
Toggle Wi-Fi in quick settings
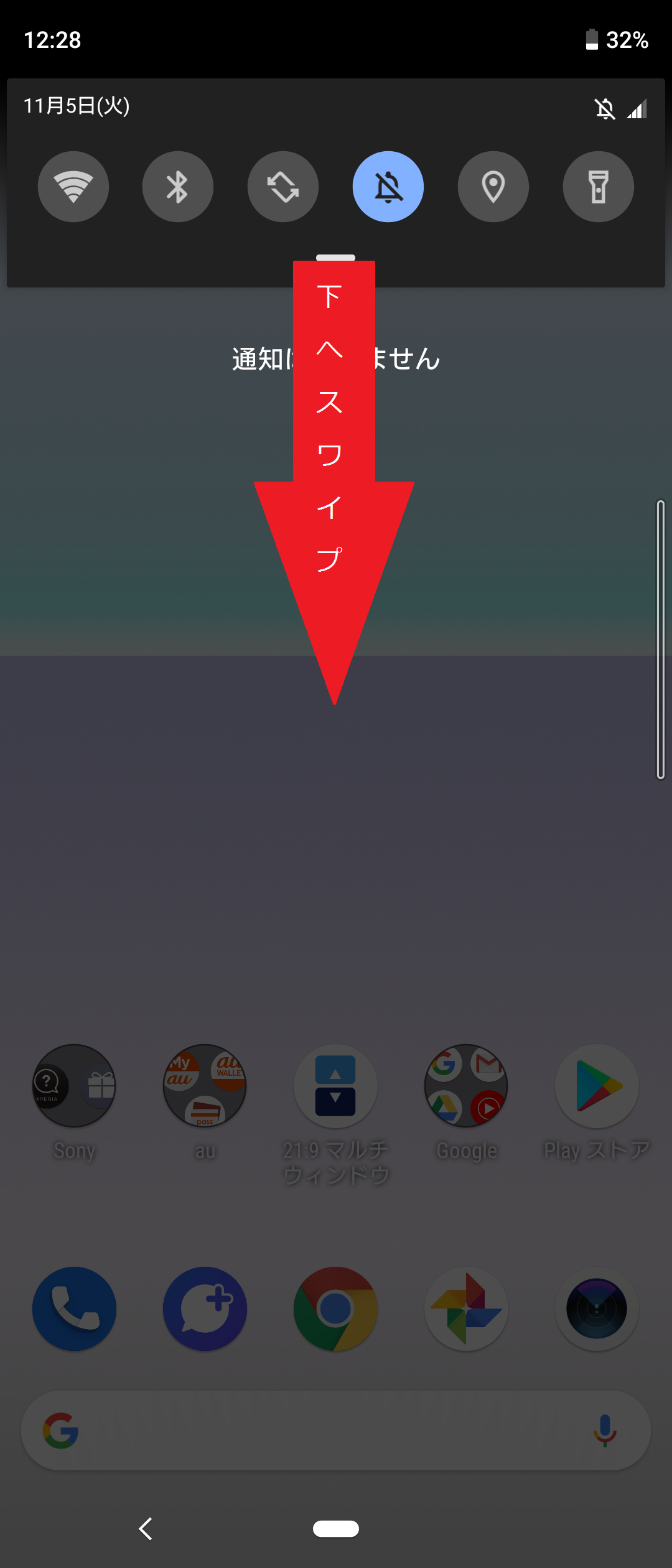73,186
